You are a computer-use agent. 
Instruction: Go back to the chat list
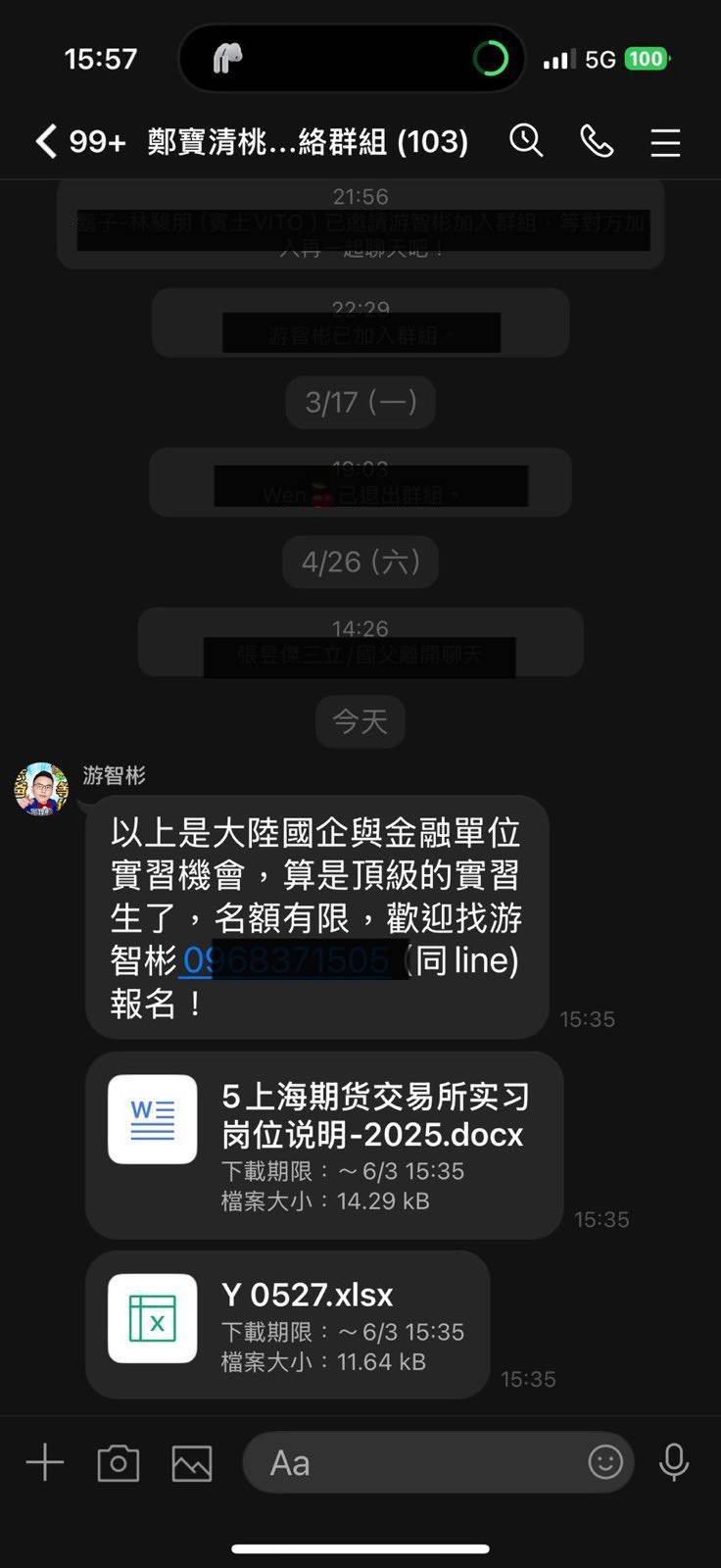point(46,141)
